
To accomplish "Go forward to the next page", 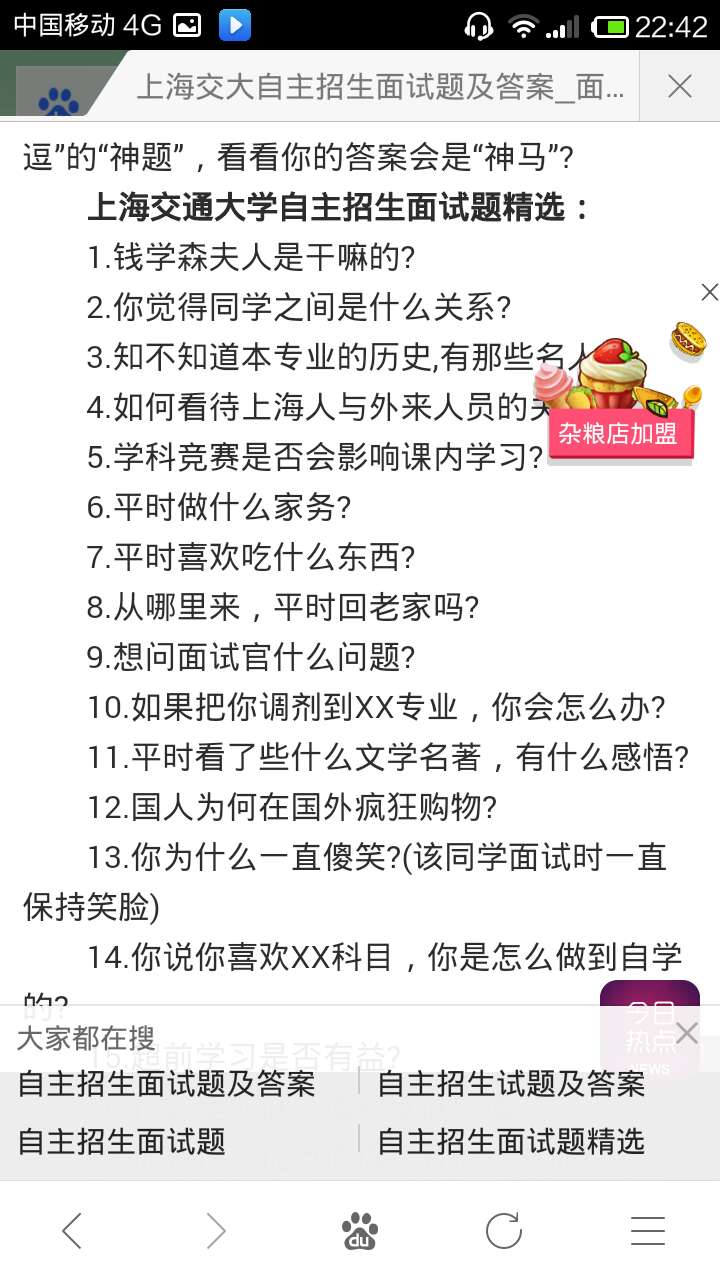I will pos(216,1231).
